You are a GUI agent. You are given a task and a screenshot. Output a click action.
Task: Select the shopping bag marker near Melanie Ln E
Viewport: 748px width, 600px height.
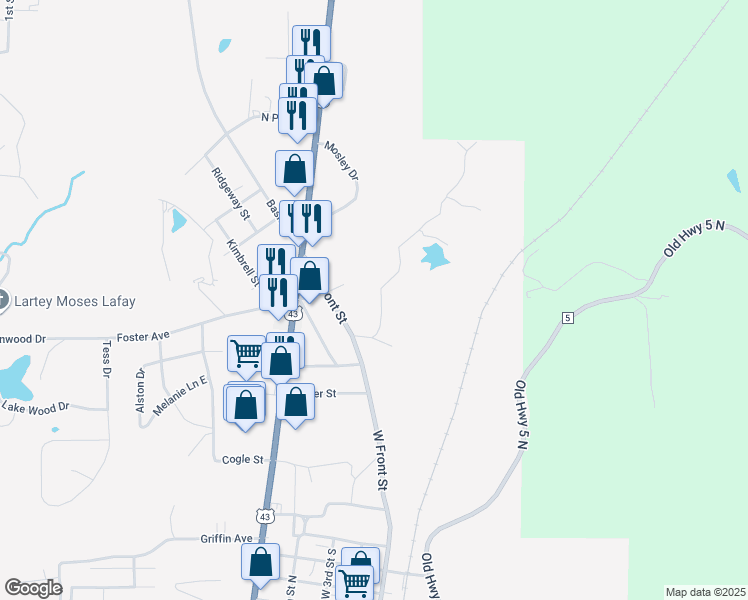tap(246, 405)
